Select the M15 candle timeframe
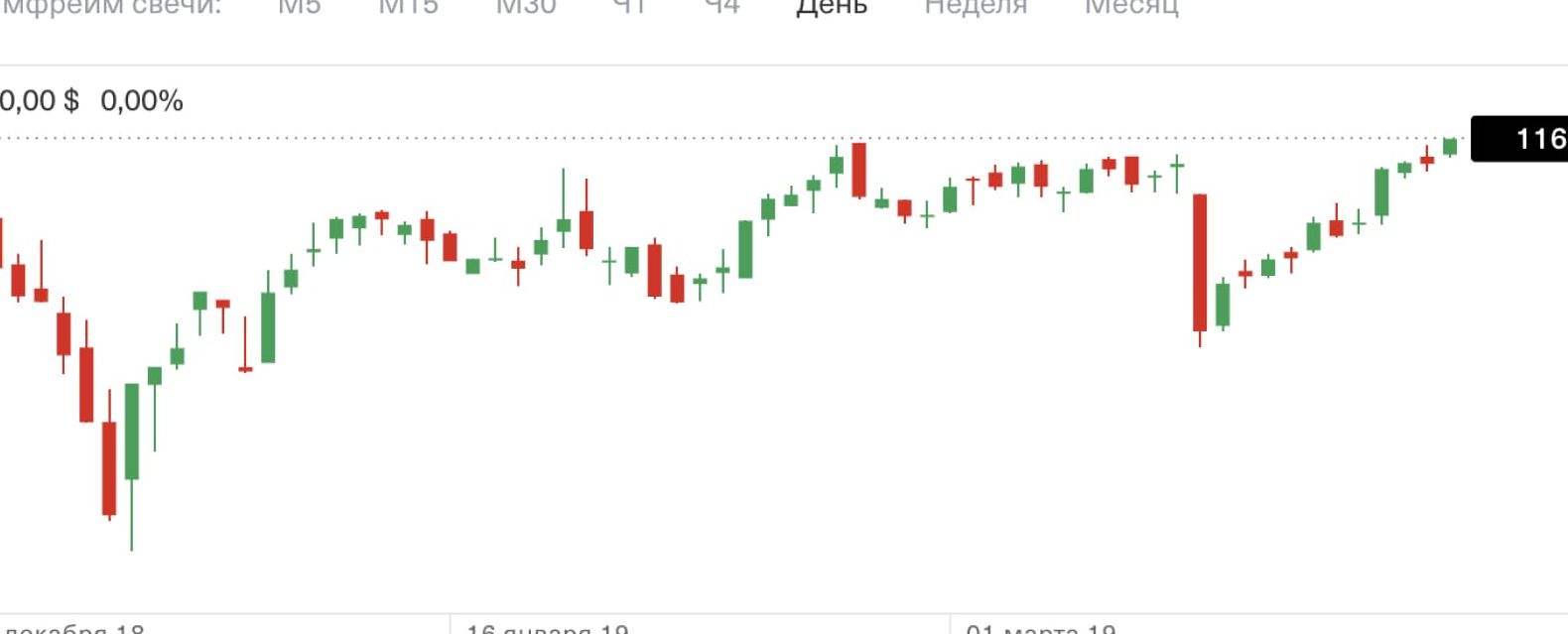The height and width of the screenshot is (634, 1568). pyautogui.click(x=408, y=8)
